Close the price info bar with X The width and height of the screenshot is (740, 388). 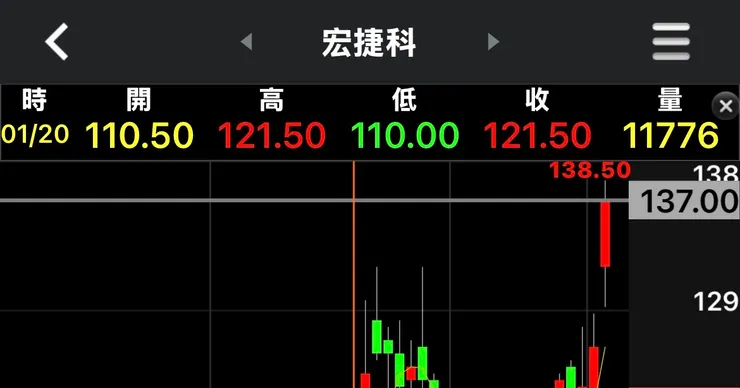click(726, 106)
